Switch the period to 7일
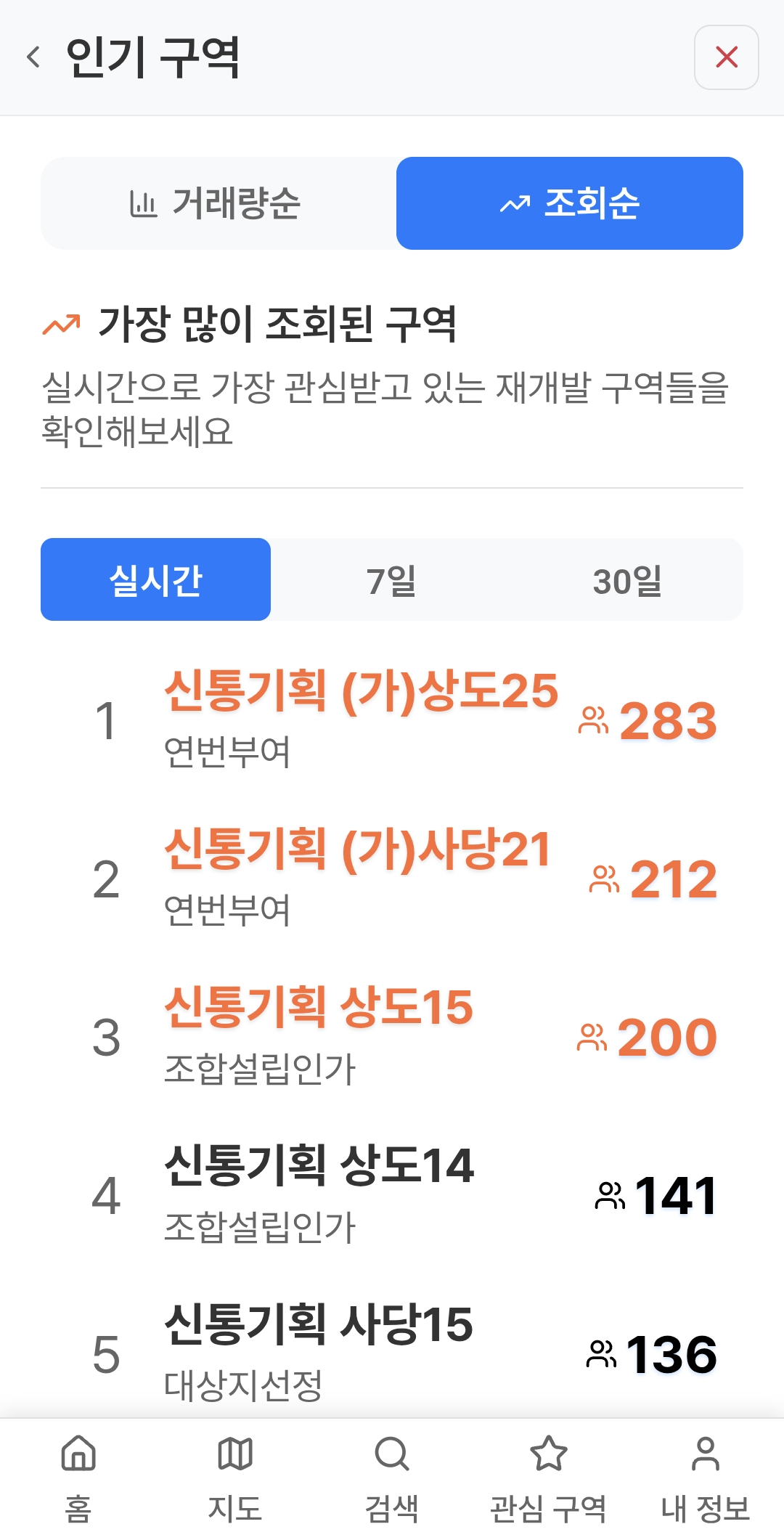 tap(391, 580)
